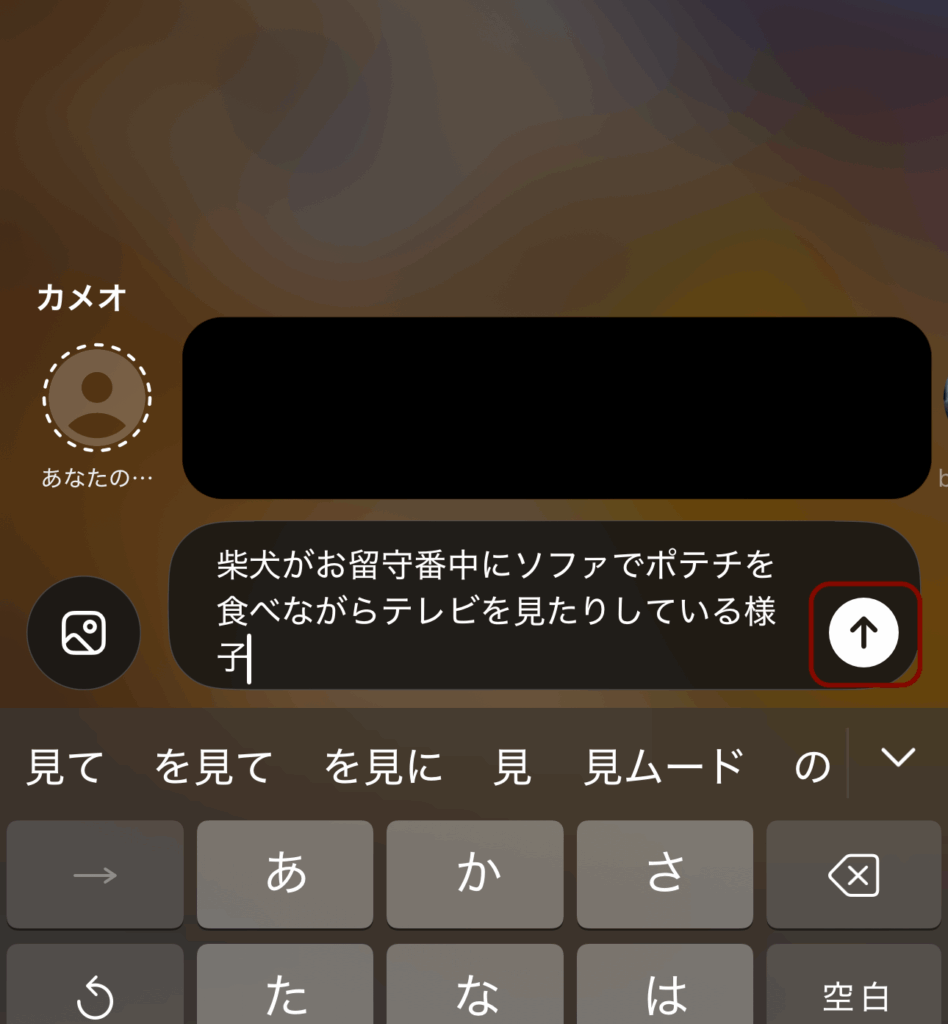948x1024 pixels.
Task: Expand the keyboard suggestion list
Action: pyautogui.click(x=897, y=759)
